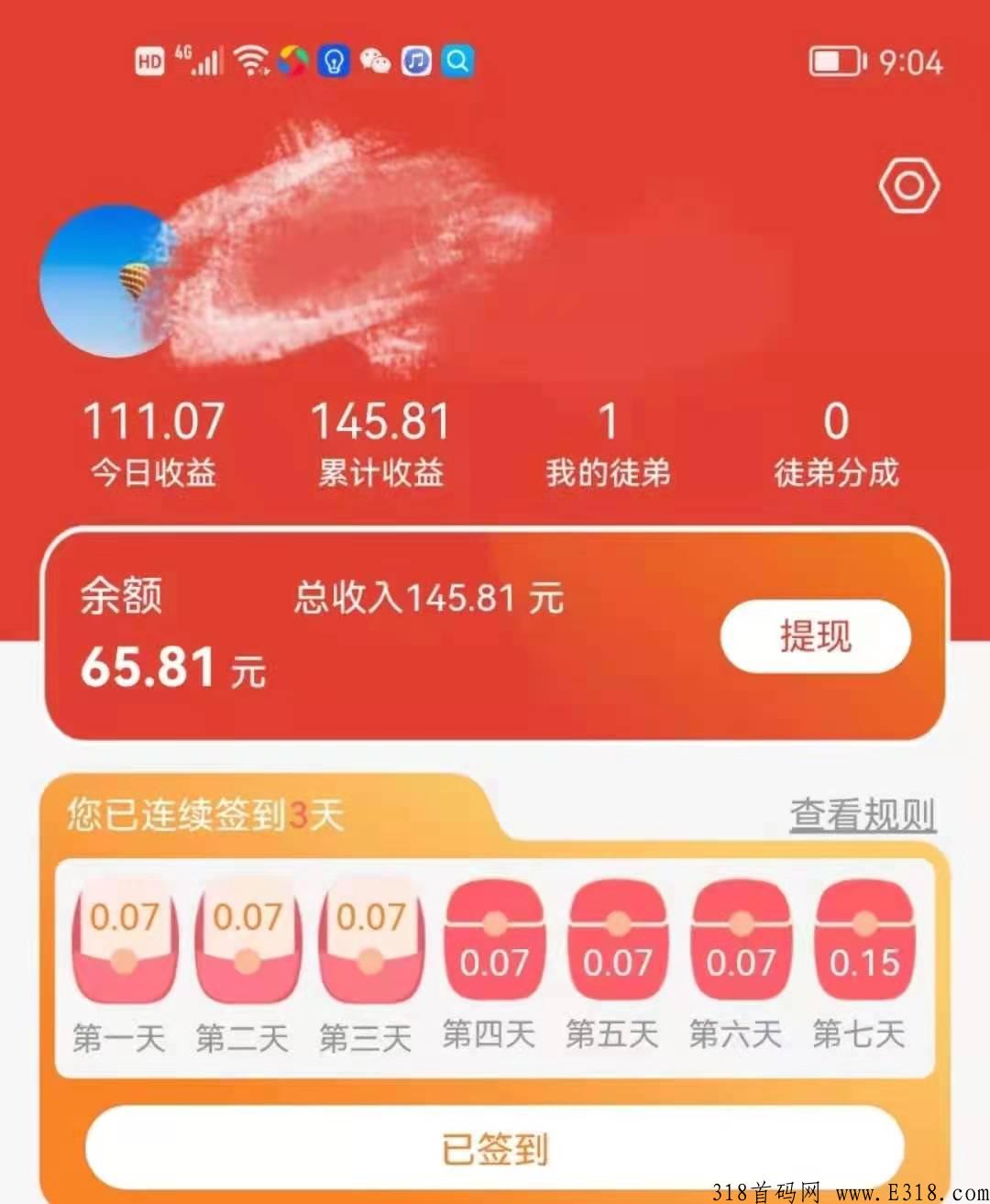View 我的徒弟 apprentice count
Image resolution: width=990 pixels, height=1204 pixels.
(608, 445)
